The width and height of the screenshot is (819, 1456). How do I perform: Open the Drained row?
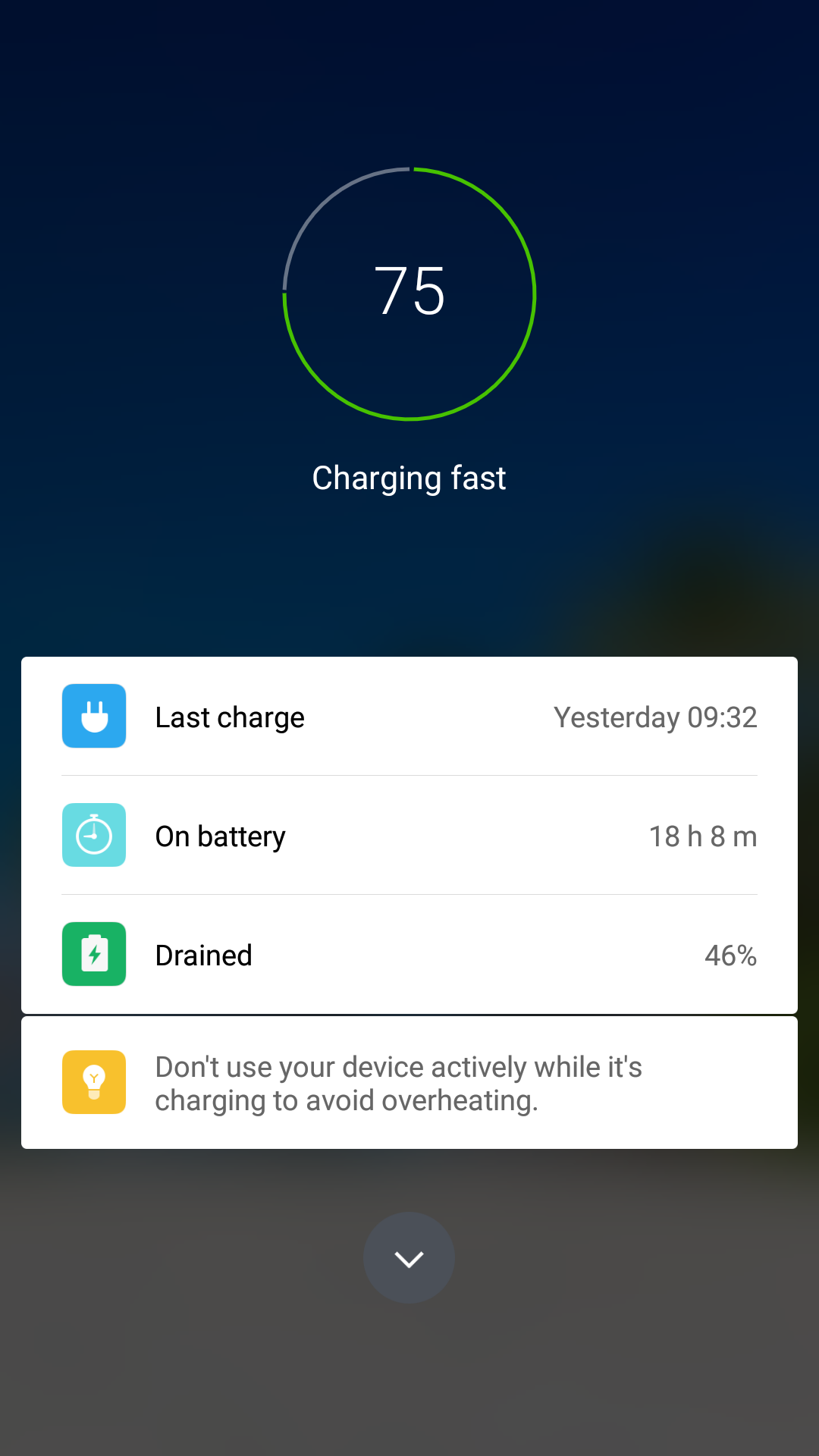coord(409,955)
